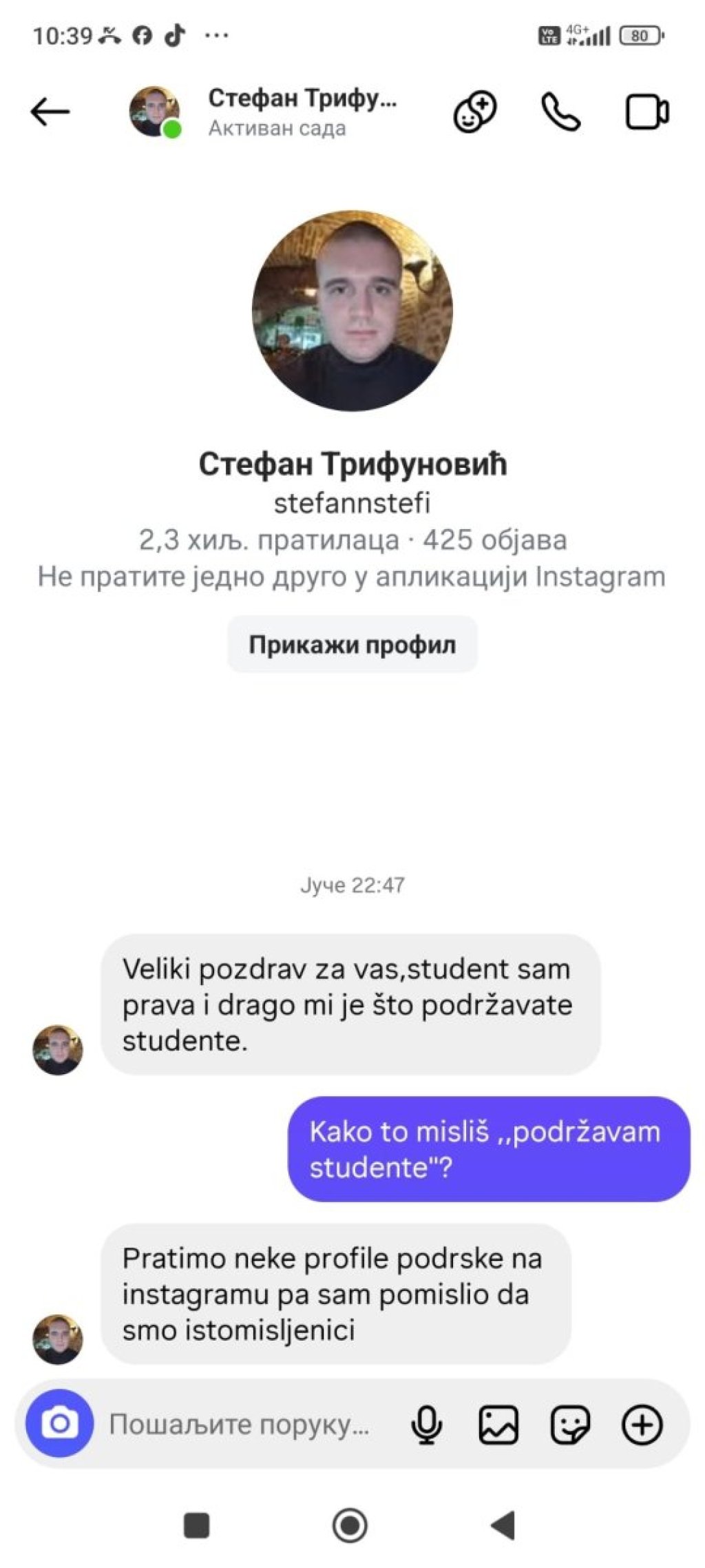Start a video call with Стефан
Screen dimensions: 705x1568
[646, 112]
